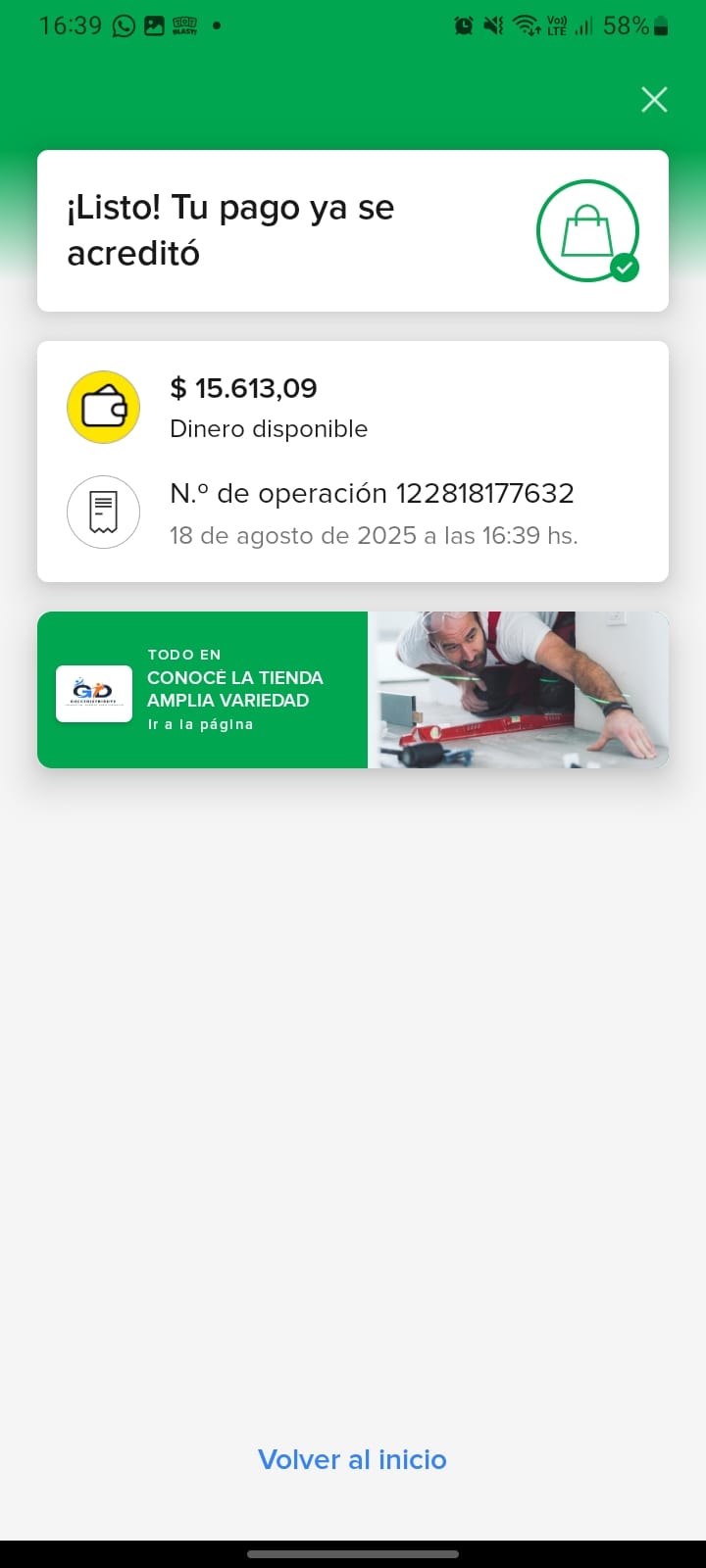The width and height of the screenshot is (706, 1568).
Task: Tap Volver al inicio link
Action: pyautogui.click(x=352, y=1459)
